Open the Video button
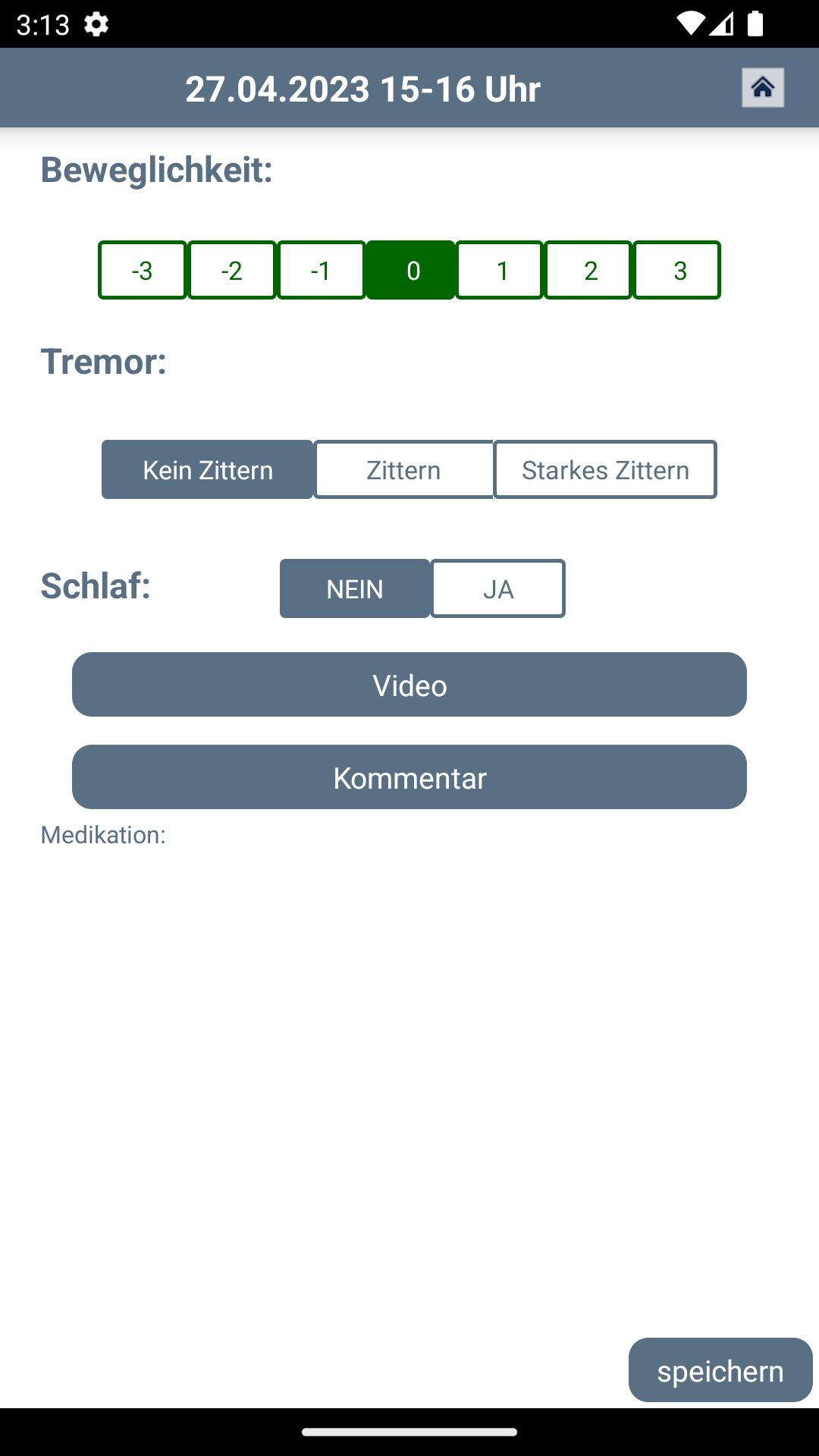This screenshot has width=819, height=1456. [x=409, y=685]
